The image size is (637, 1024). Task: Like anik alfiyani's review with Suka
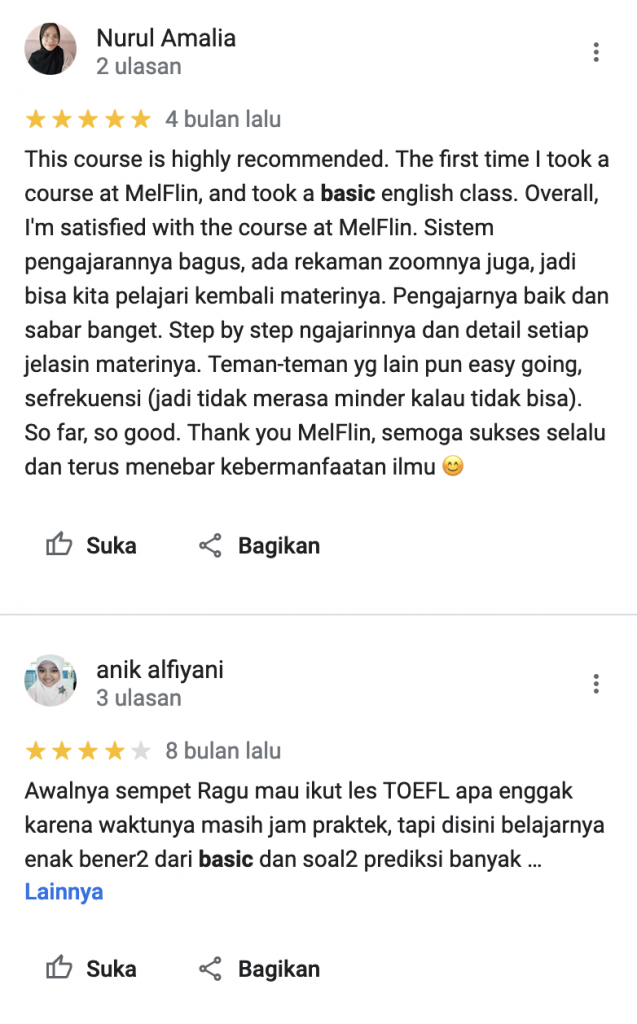(92, 969)
